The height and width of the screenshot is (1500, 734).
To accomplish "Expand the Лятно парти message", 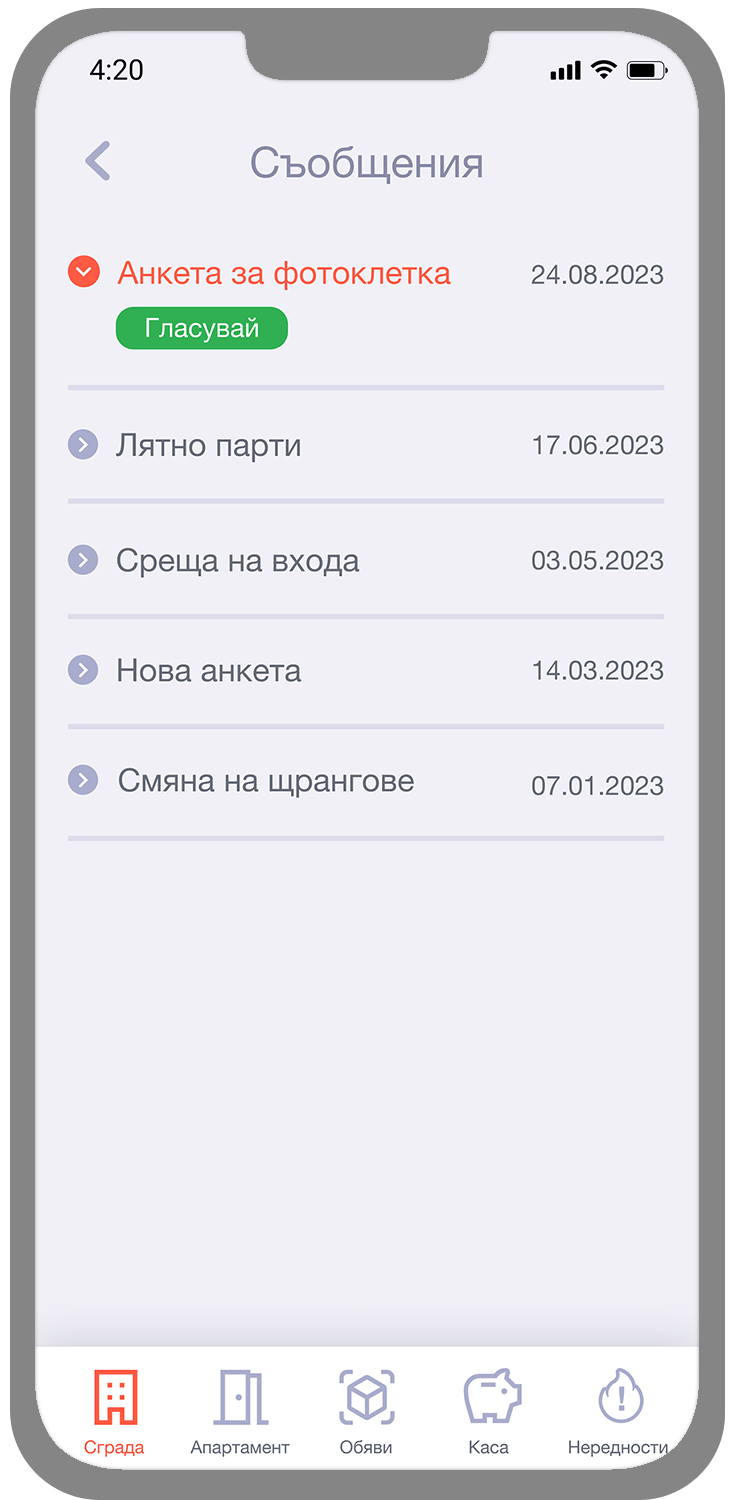I will [83, 445].
